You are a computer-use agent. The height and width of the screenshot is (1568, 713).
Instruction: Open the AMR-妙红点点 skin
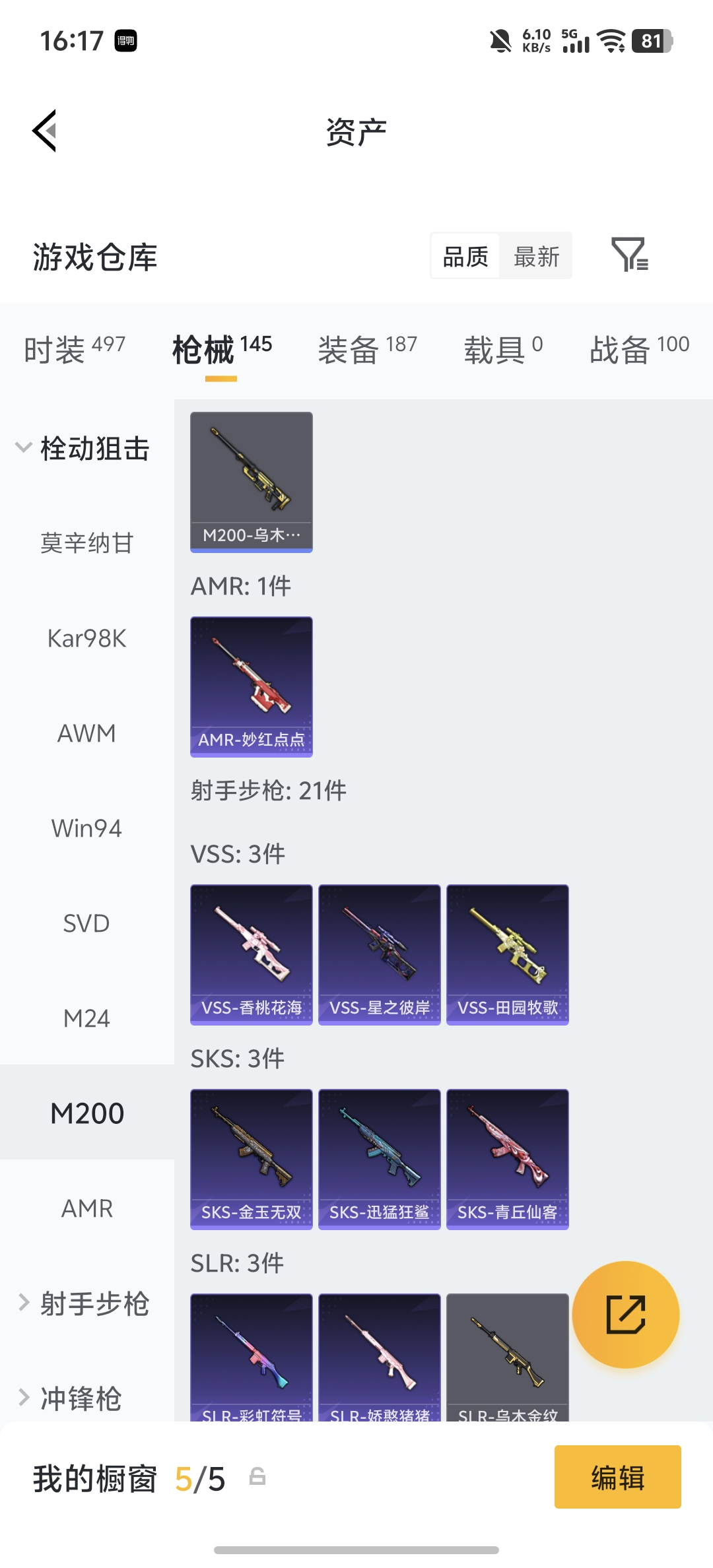click(252, 686)
